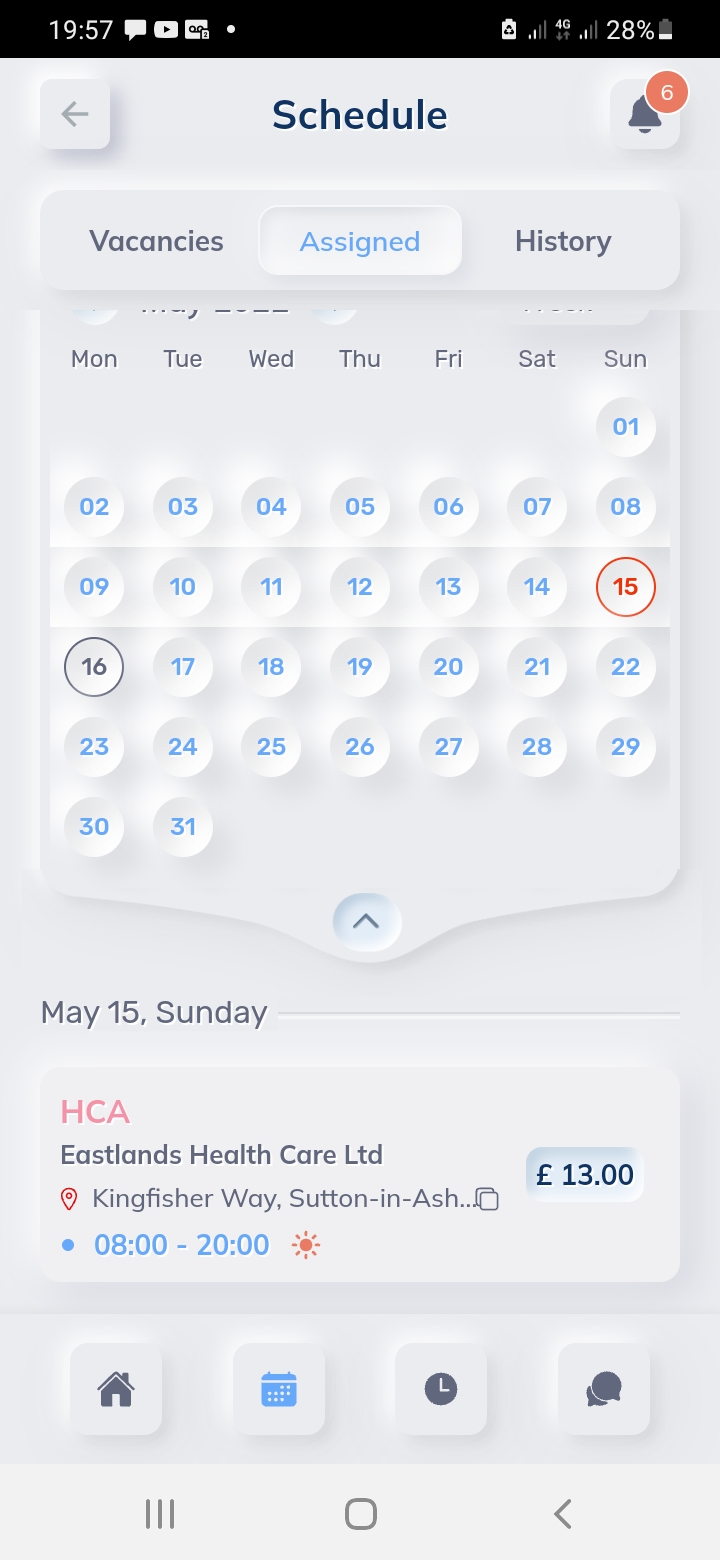Image resolution: width=720 pixels, height=1560 pixels.
Task: Go to the home tab
Action: [116, 1389]
